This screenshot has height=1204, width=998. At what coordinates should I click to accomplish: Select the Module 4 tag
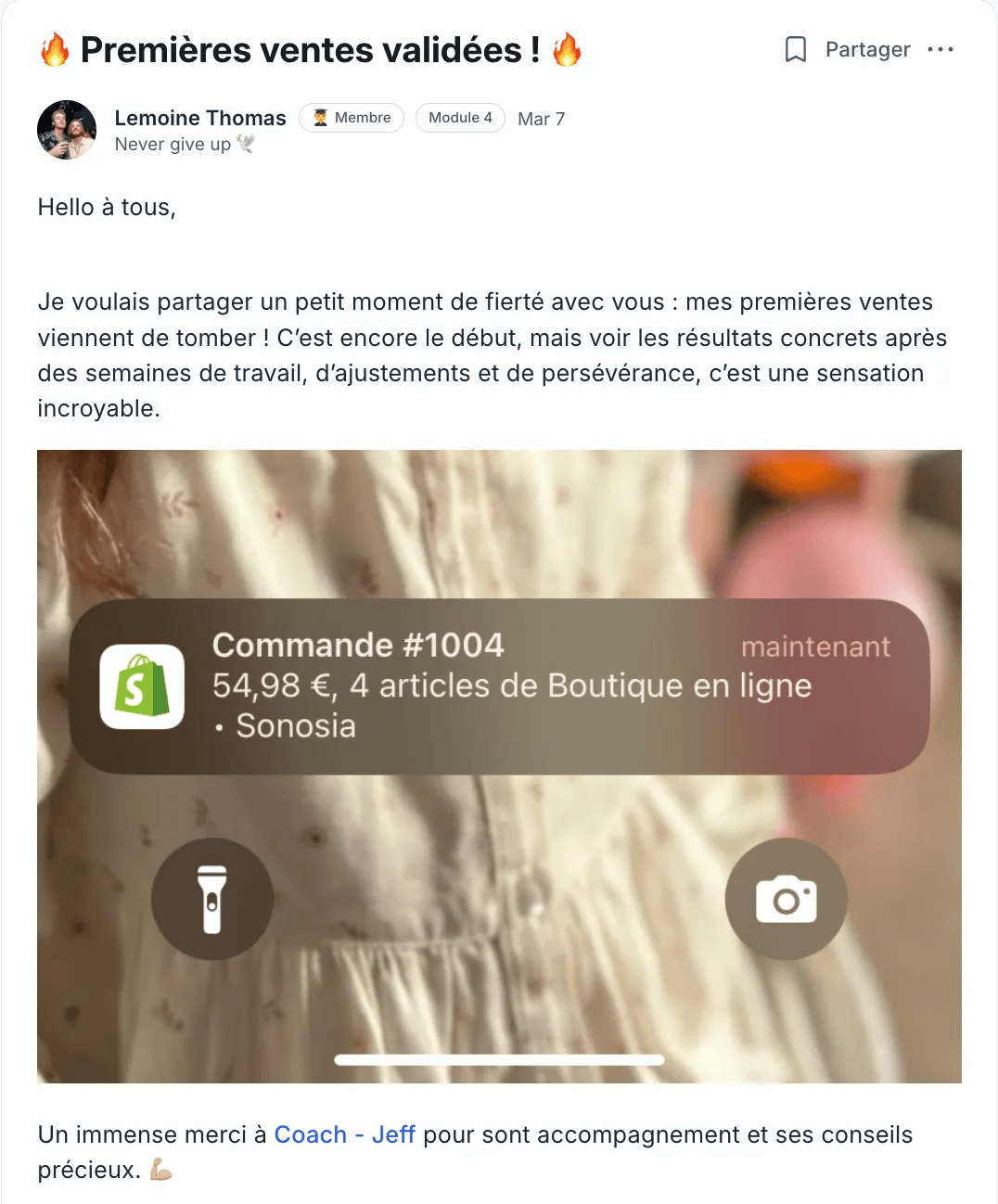pyautogui.click(x=460, y=118)
